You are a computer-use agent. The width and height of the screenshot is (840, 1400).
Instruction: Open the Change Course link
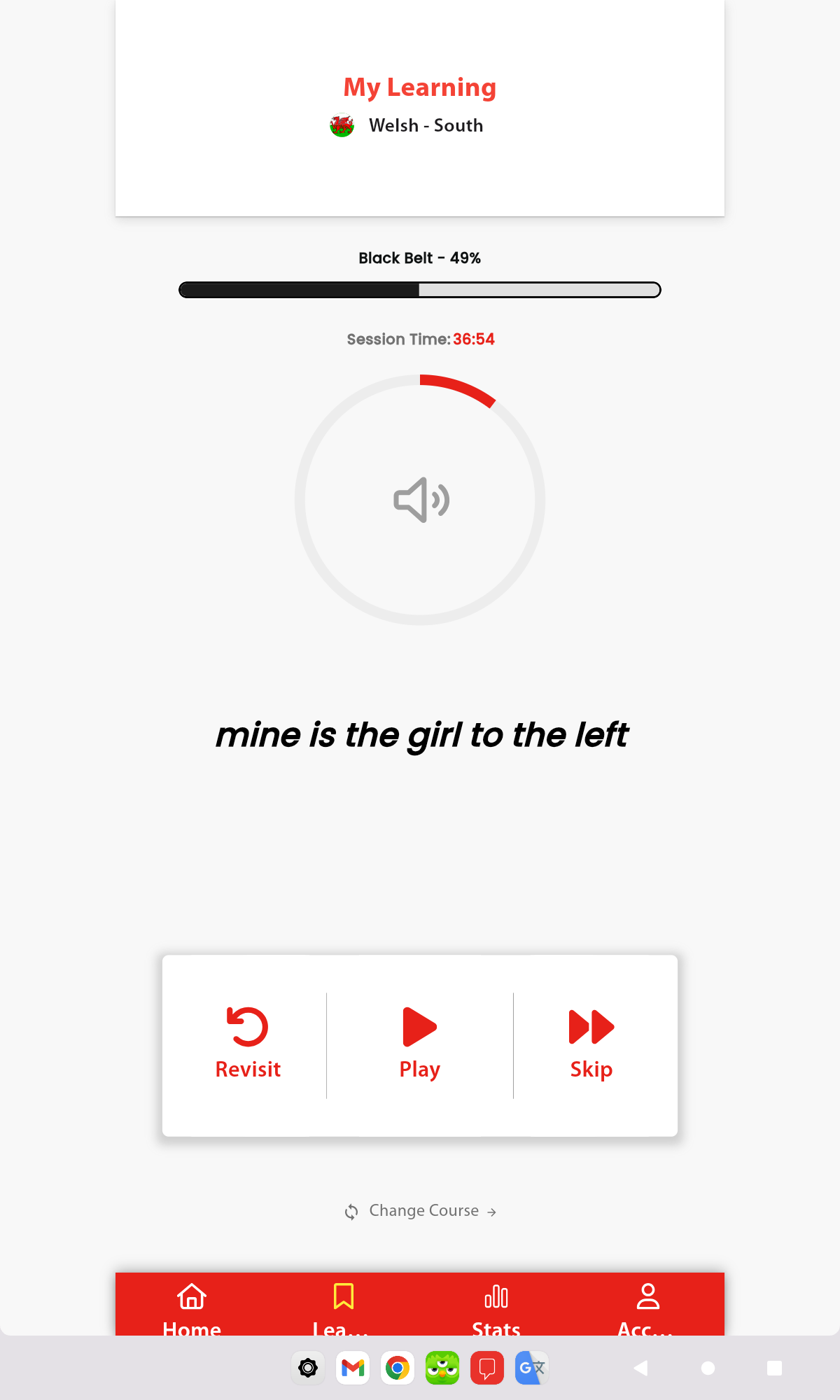(422, 1211)
